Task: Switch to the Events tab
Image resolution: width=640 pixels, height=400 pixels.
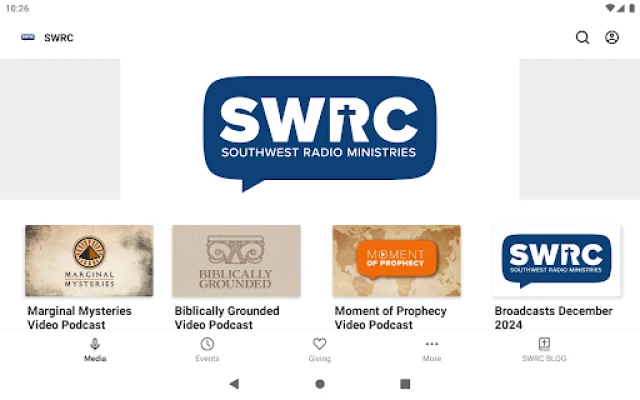Action: point(207,349)
